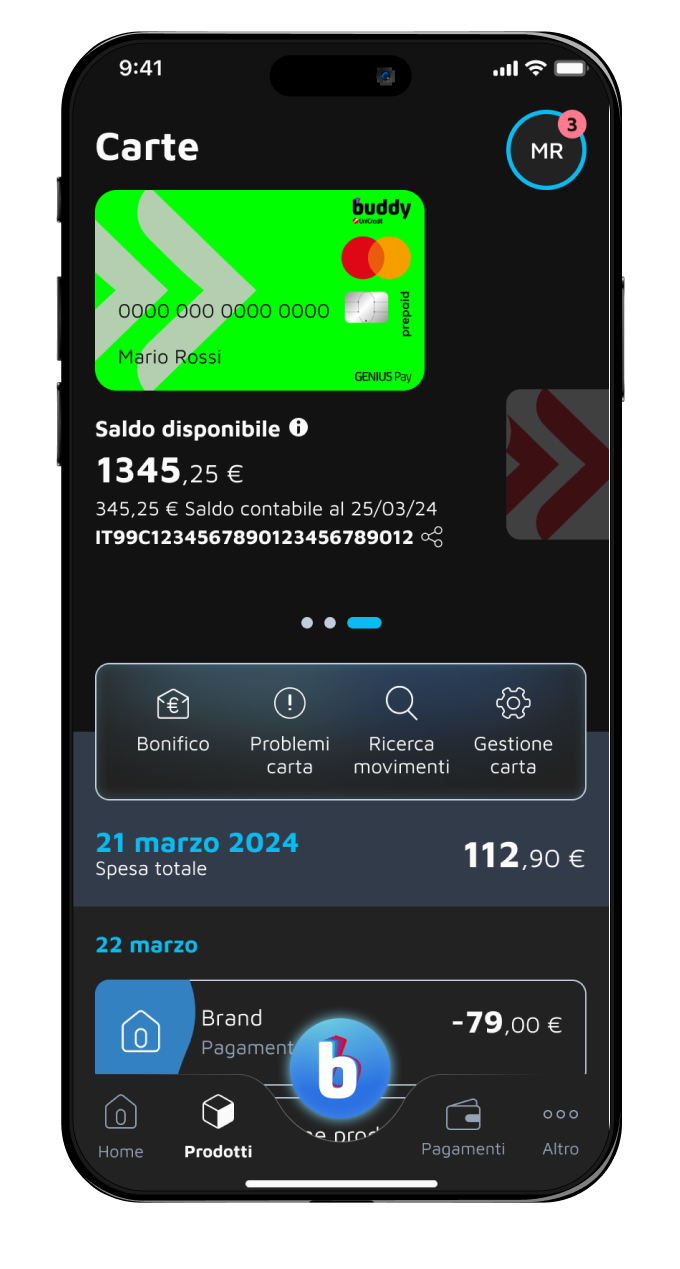This screenshot has height=1269, width=680.
Task: Select the Prodotti tab
Action: (x=218, y=1127)
